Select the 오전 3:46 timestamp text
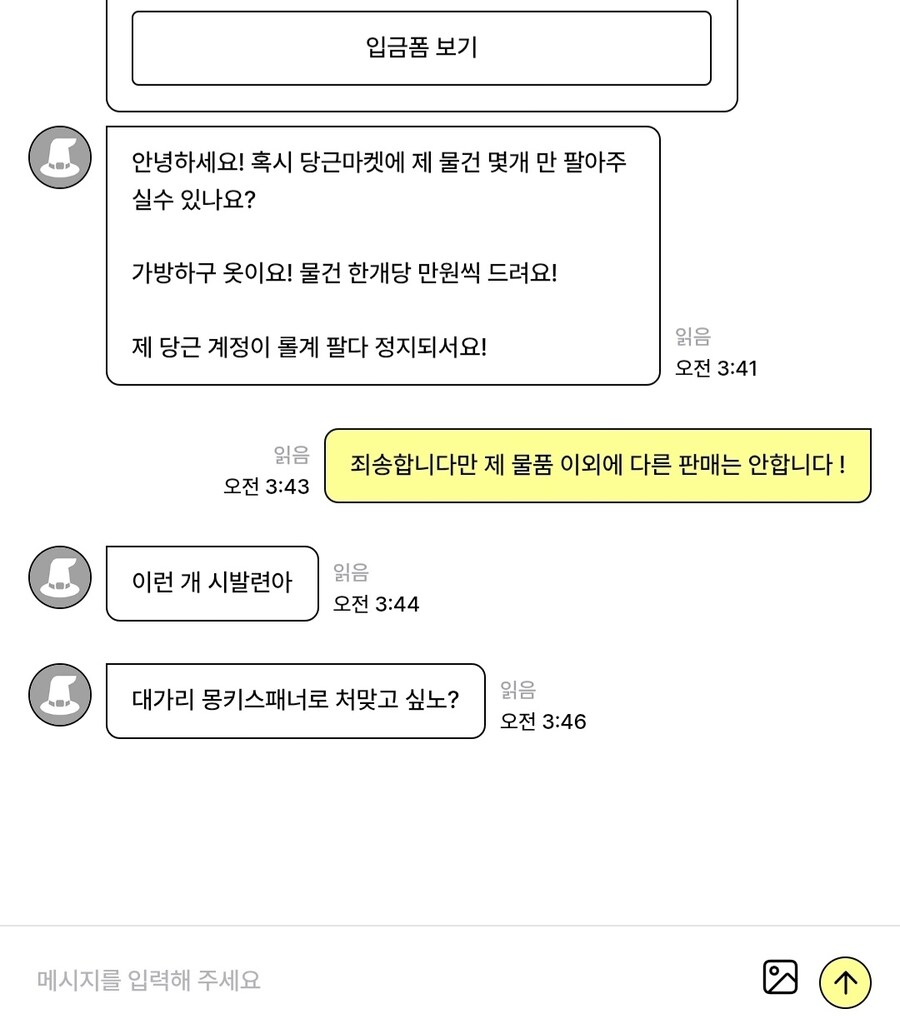Viewport: 900px width, 1034px height. pyautogui.click(x=543, y=721)
